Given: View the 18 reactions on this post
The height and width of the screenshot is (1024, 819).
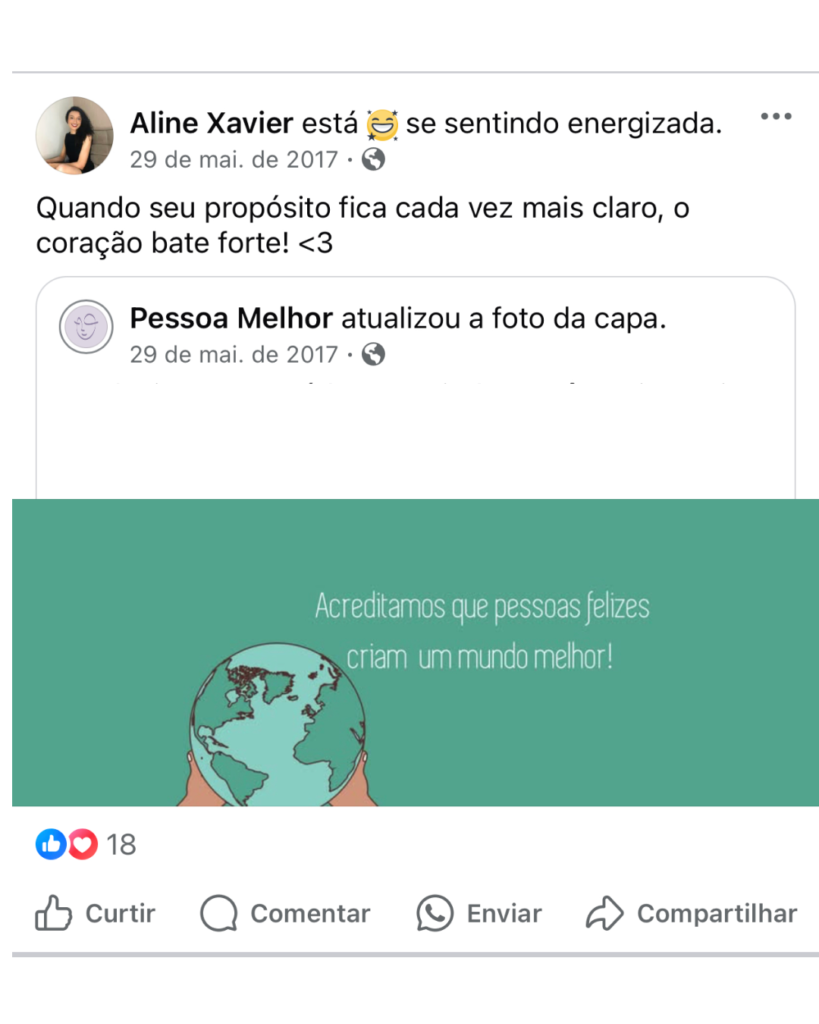Looking at the screenshot, I should 86,845.
